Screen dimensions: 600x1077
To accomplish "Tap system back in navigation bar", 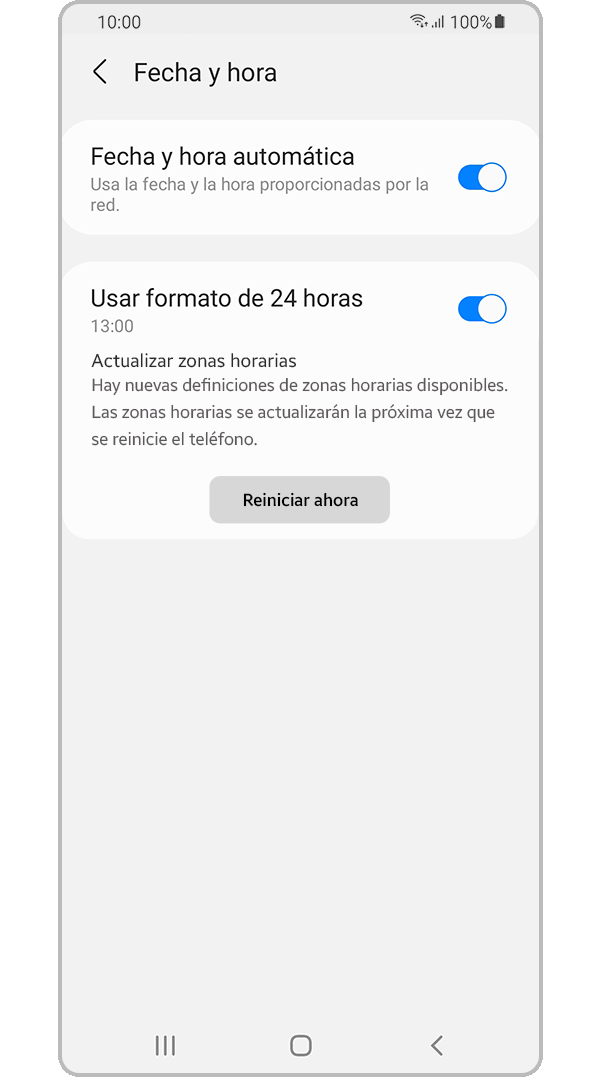I will (436, 1045).
